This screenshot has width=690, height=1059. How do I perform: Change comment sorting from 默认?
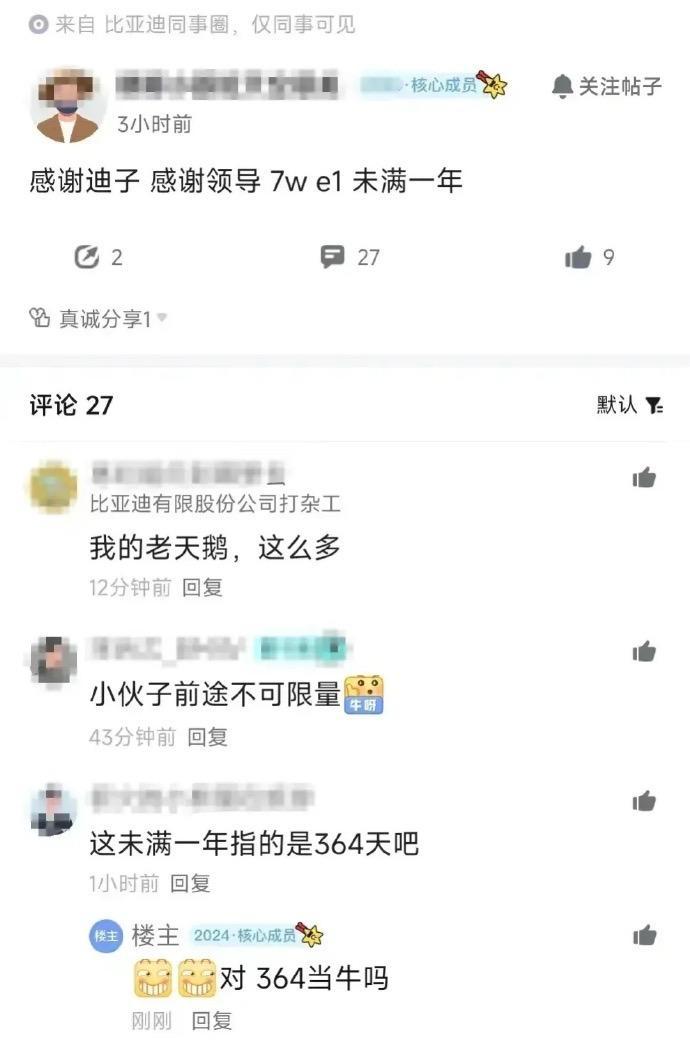[x=630, y=405]
